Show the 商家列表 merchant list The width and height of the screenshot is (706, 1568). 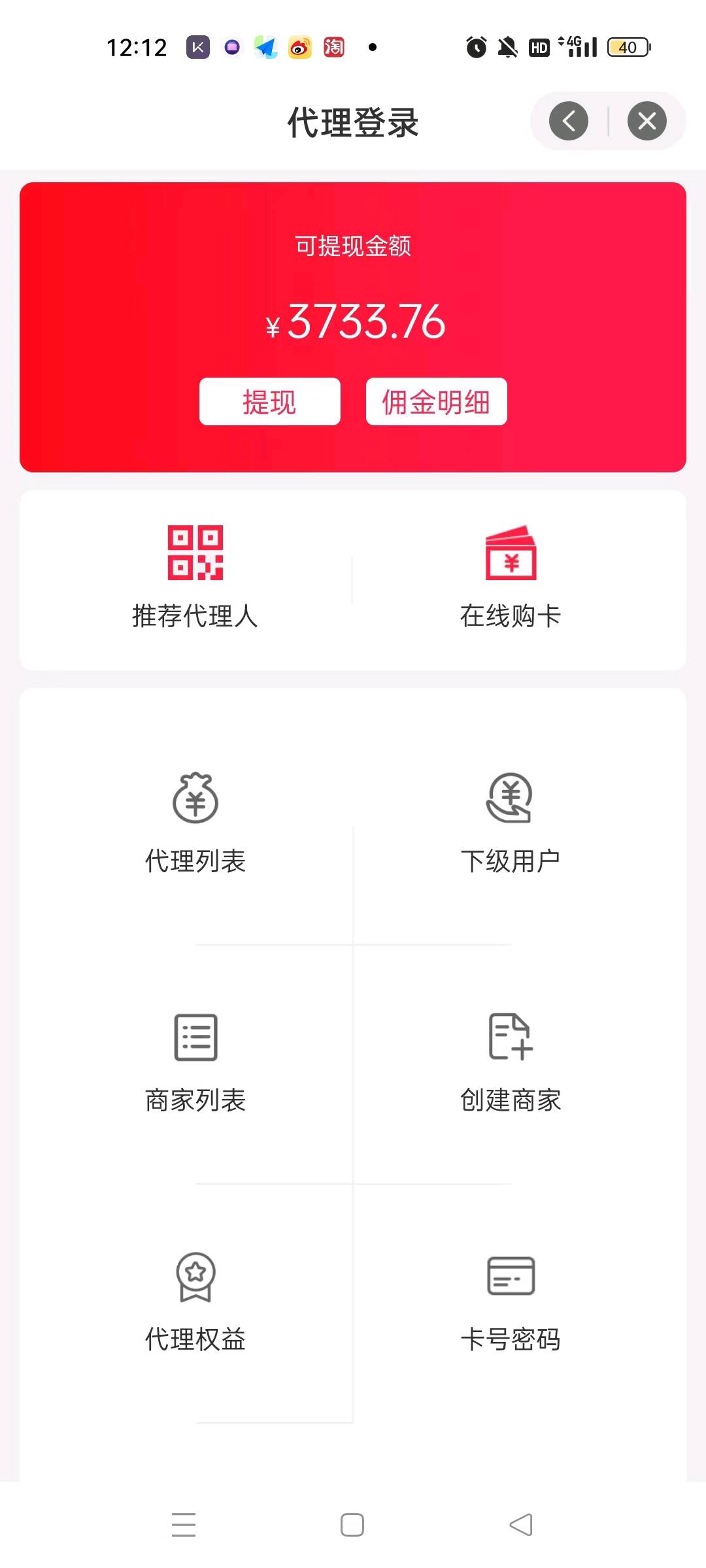195,1062
